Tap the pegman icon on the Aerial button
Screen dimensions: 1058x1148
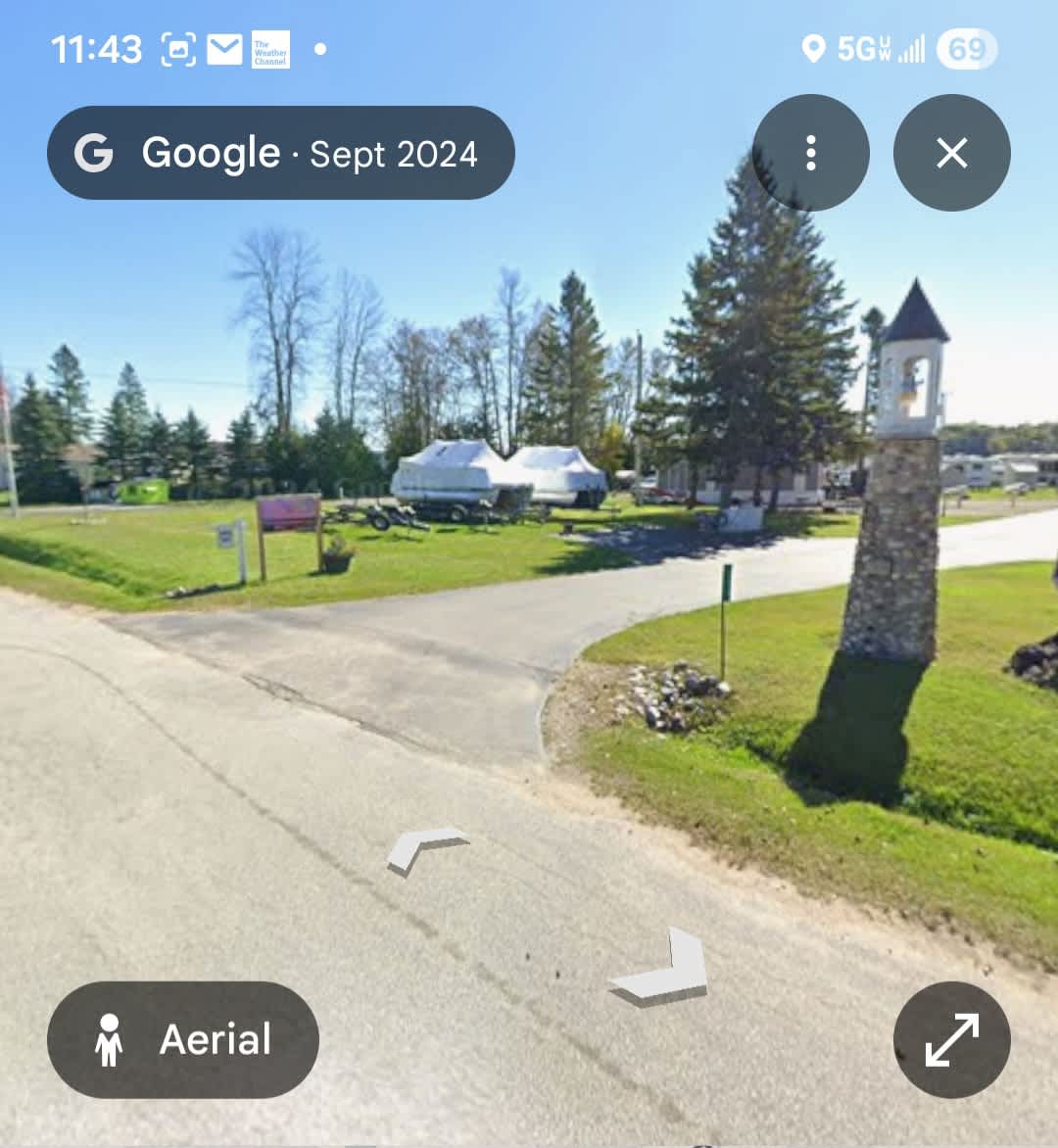111,1041
